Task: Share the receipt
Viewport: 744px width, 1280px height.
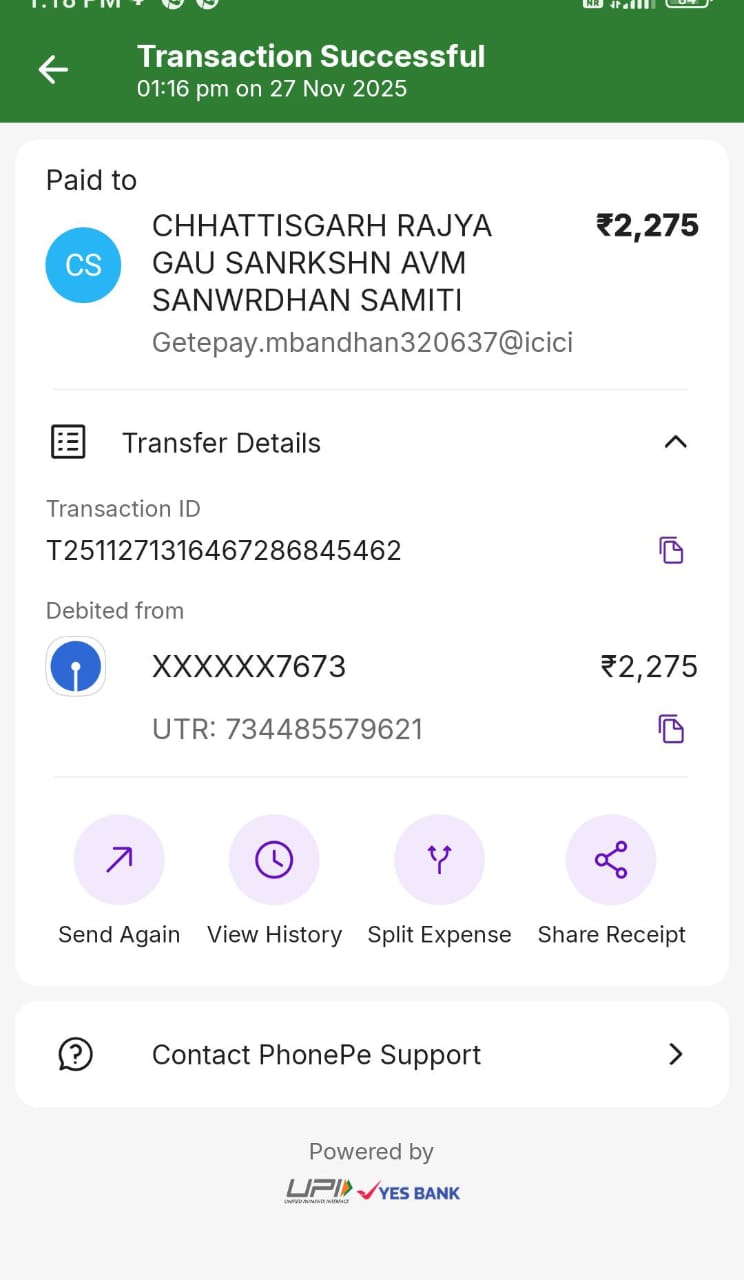Action: pos(611,860)
